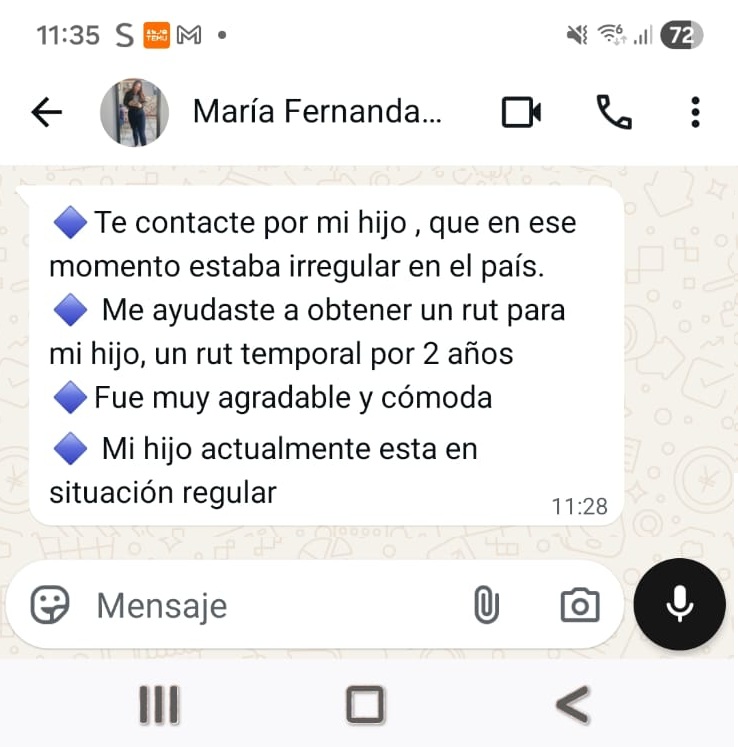738x747 pixels.
Task: Attach a file with the paperclip
Action: click(x=487, y=604)
